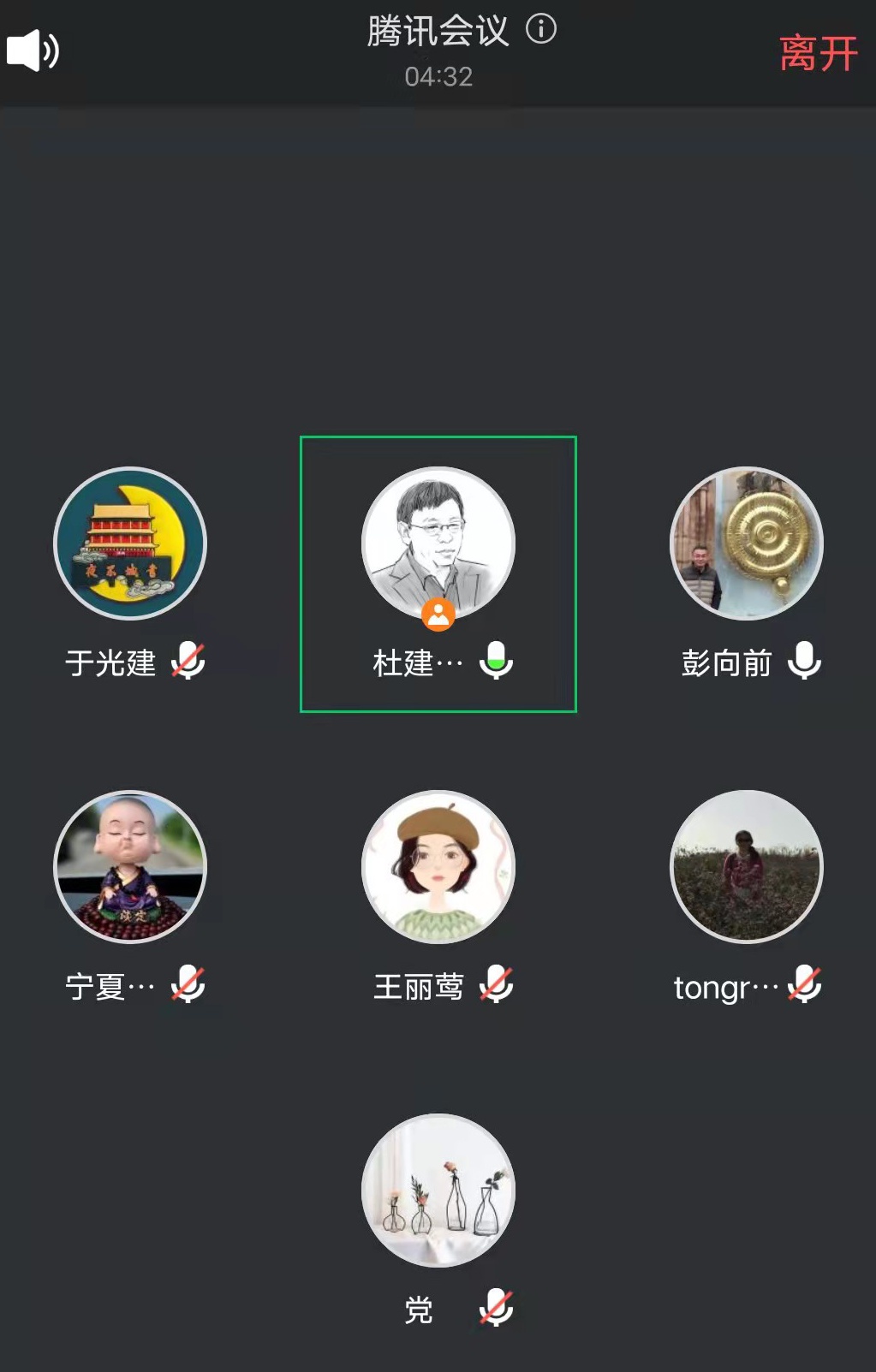Select participant 于光建
This screenshot has width=876, height=1372.
click(130, 543)
